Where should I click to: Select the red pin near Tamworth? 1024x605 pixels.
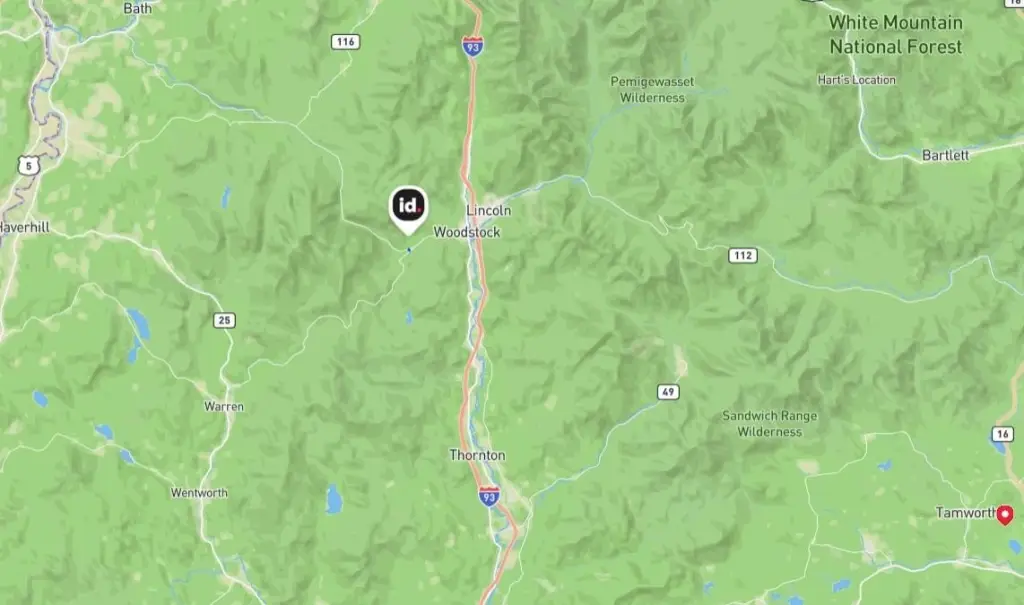pyautogui.click(x=1005, y=514)
